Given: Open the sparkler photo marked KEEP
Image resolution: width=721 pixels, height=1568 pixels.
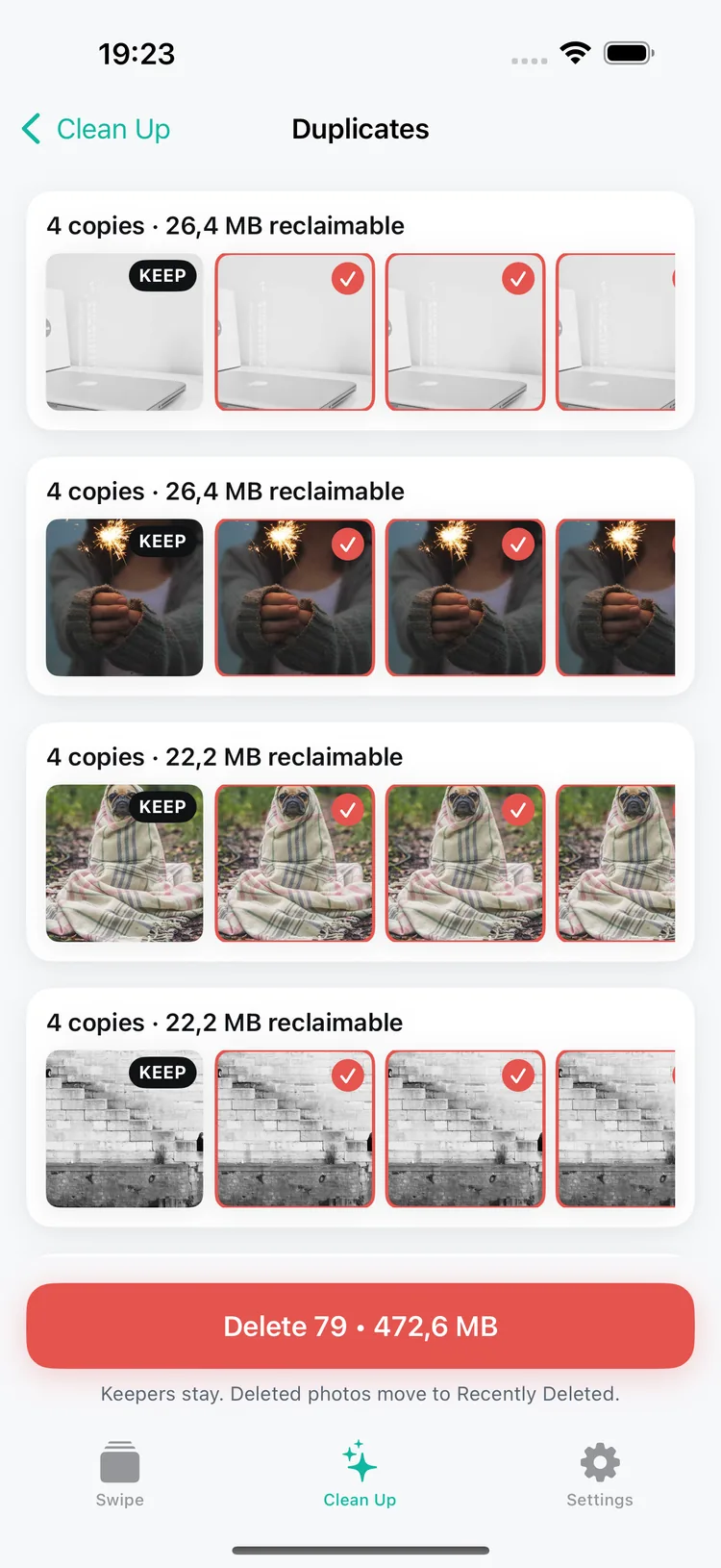Looking at the screenshot, I should click(125, 597).
